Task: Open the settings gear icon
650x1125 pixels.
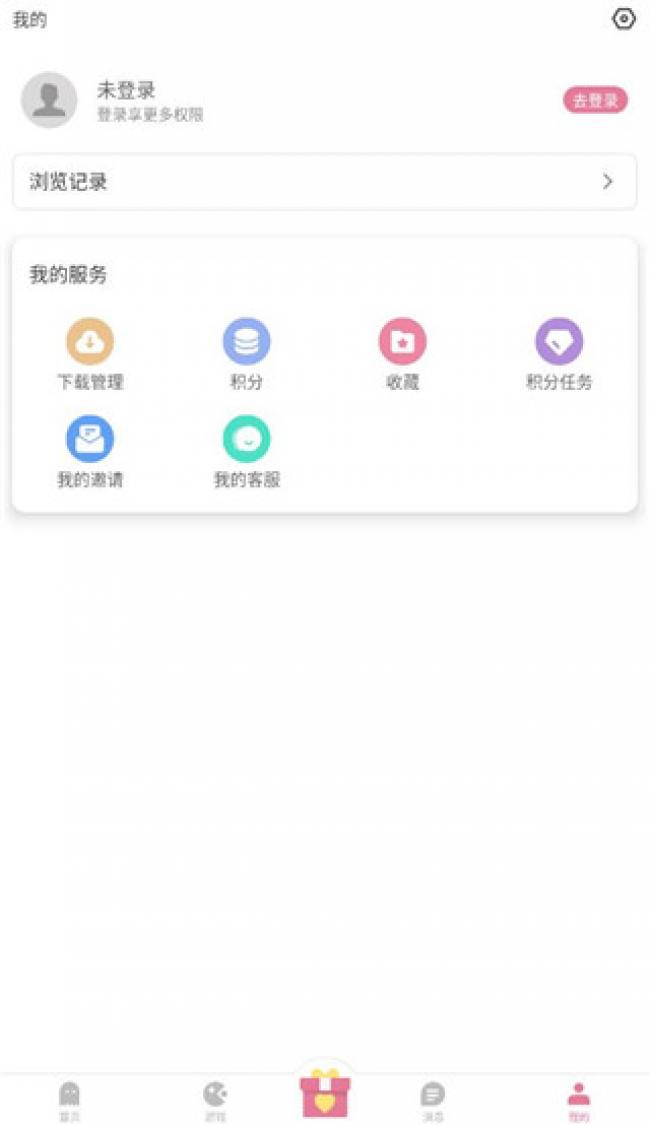Action: pos(623,19)
